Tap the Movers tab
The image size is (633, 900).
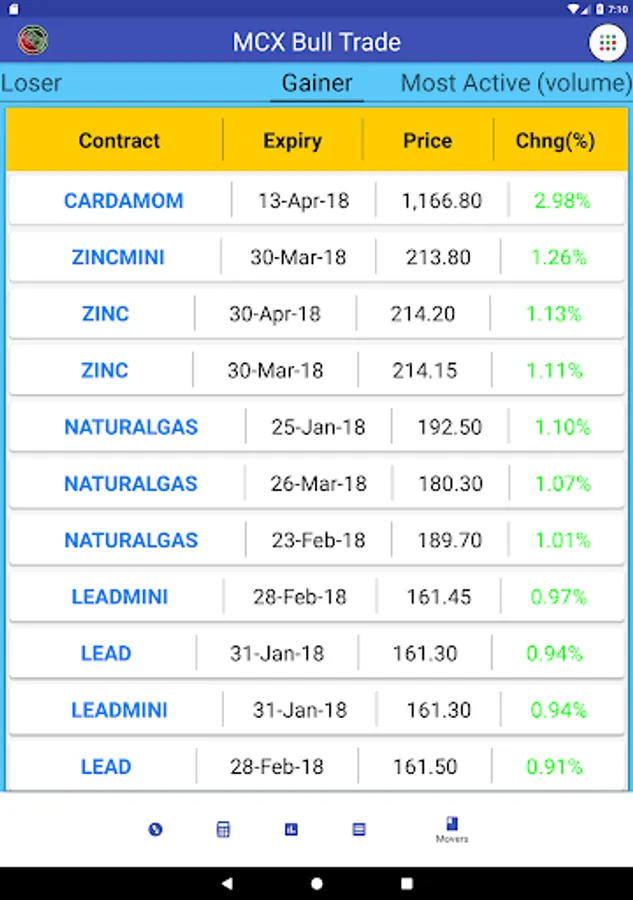[452, 829]
